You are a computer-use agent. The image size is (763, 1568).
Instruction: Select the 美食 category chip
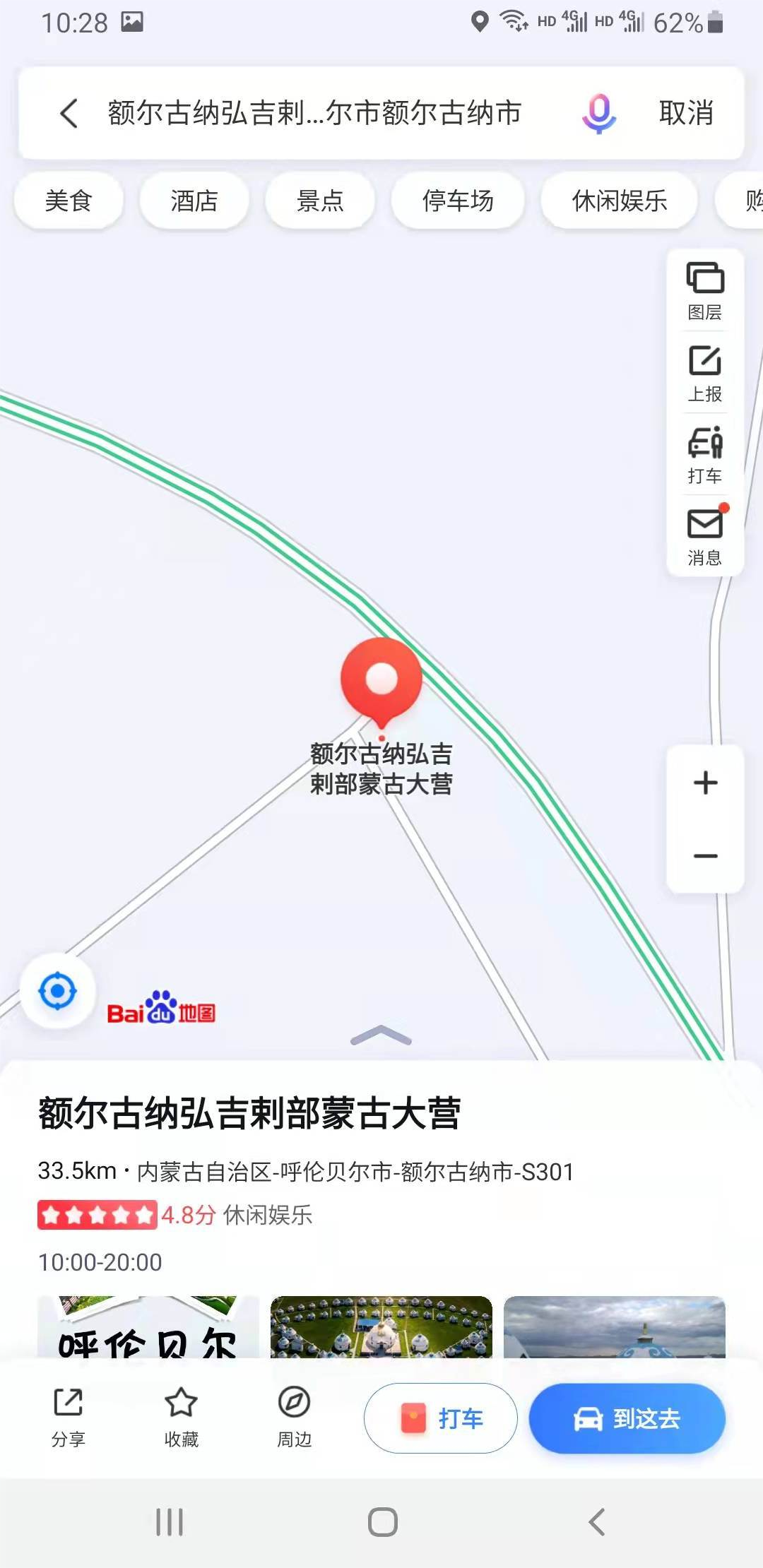click(69, 201)
